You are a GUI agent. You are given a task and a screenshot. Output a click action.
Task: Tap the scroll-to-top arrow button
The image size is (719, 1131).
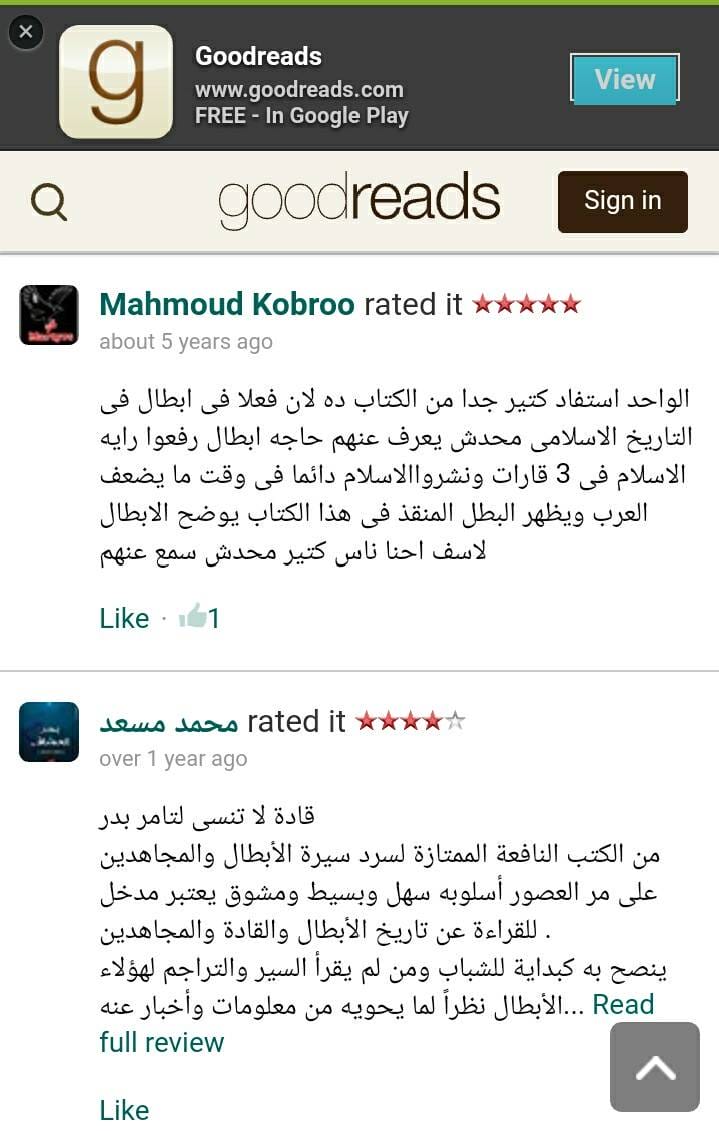pyautogui.click(x=655, y=1067)
